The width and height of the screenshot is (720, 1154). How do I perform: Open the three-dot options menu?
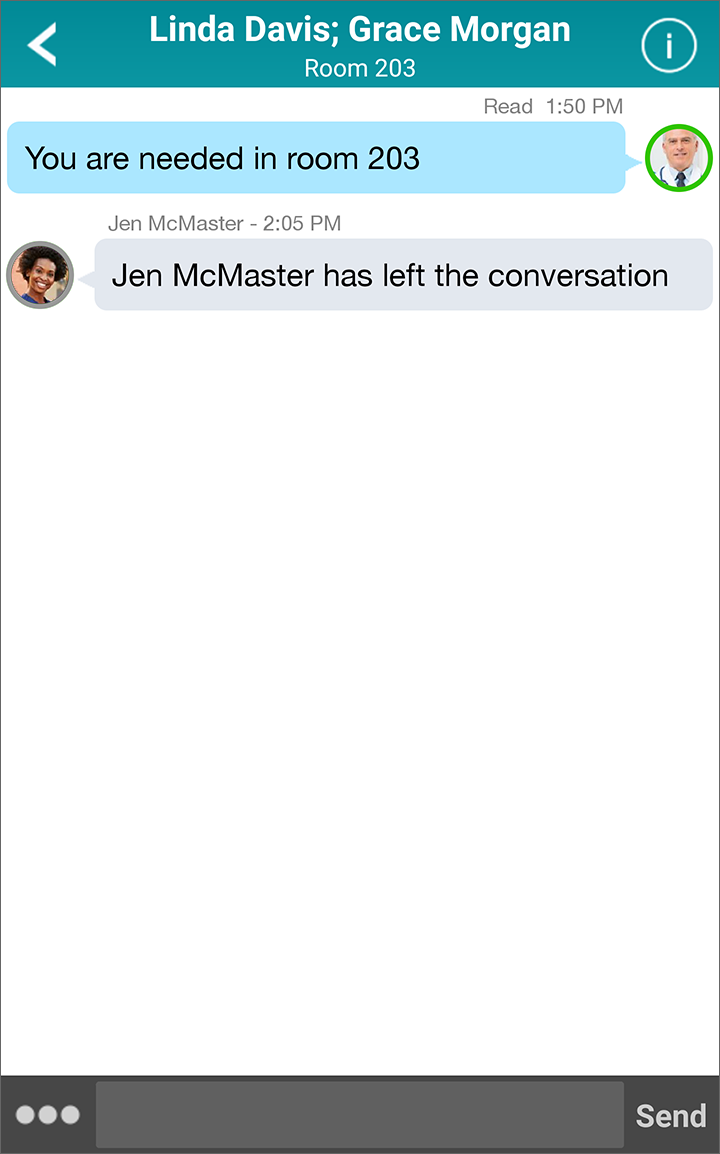(48, 1114)
